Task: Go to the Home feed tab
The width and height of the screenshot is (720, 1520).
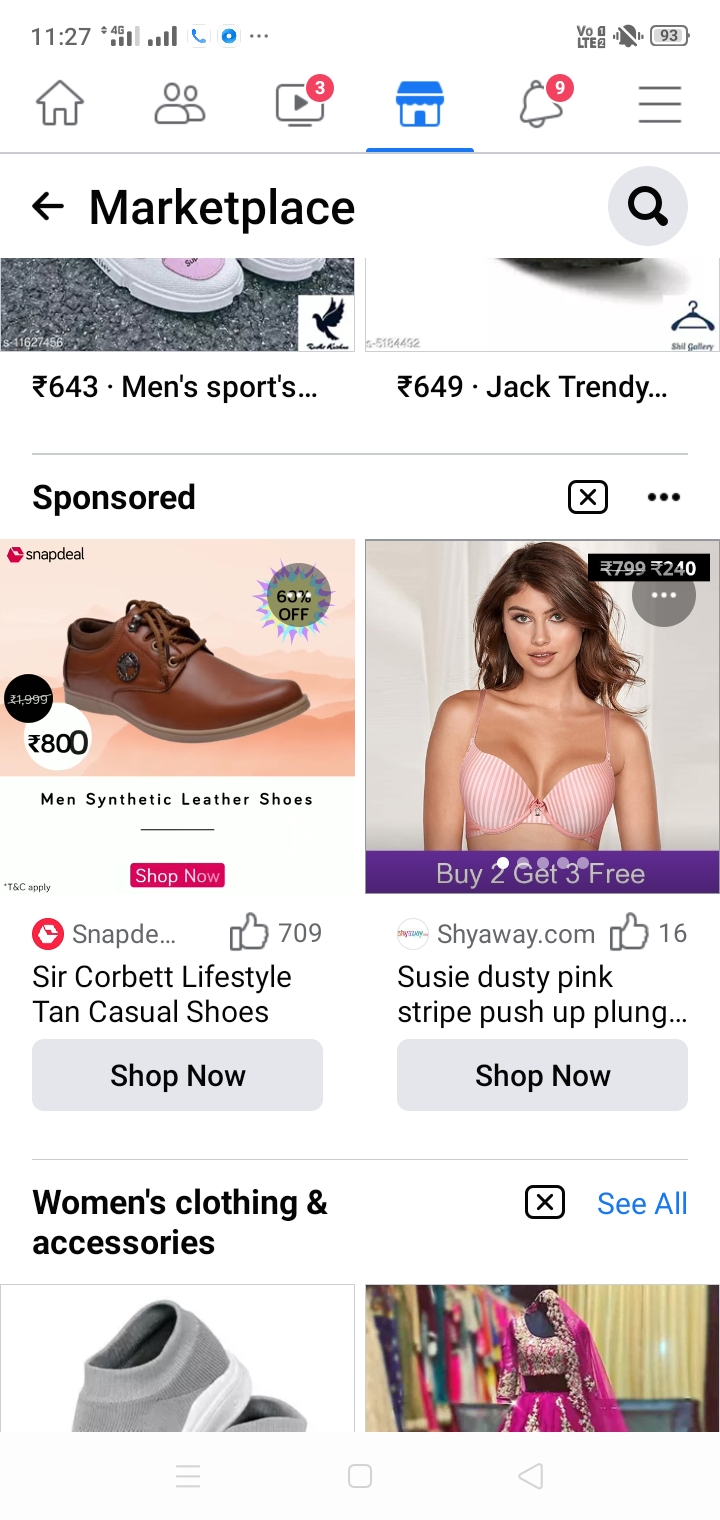Action: [60, 104]
